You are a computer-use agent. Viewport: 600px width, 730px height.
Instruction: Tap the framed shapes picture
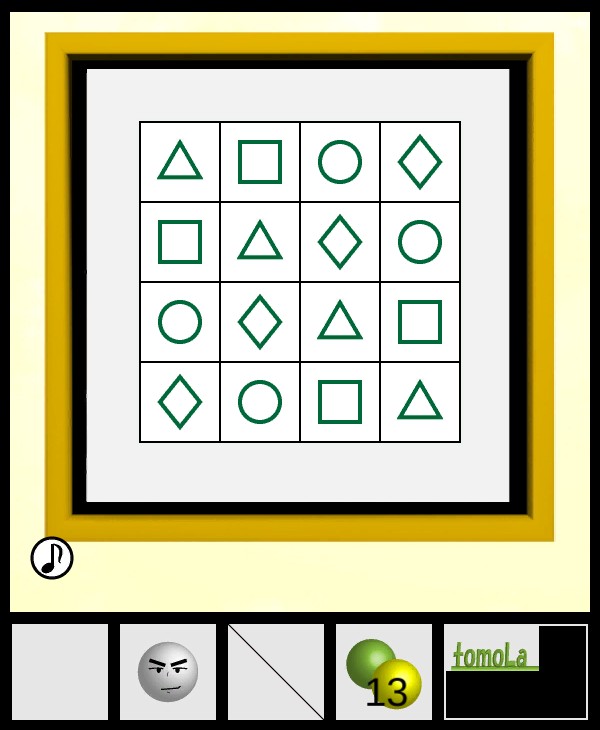(299, 283)
